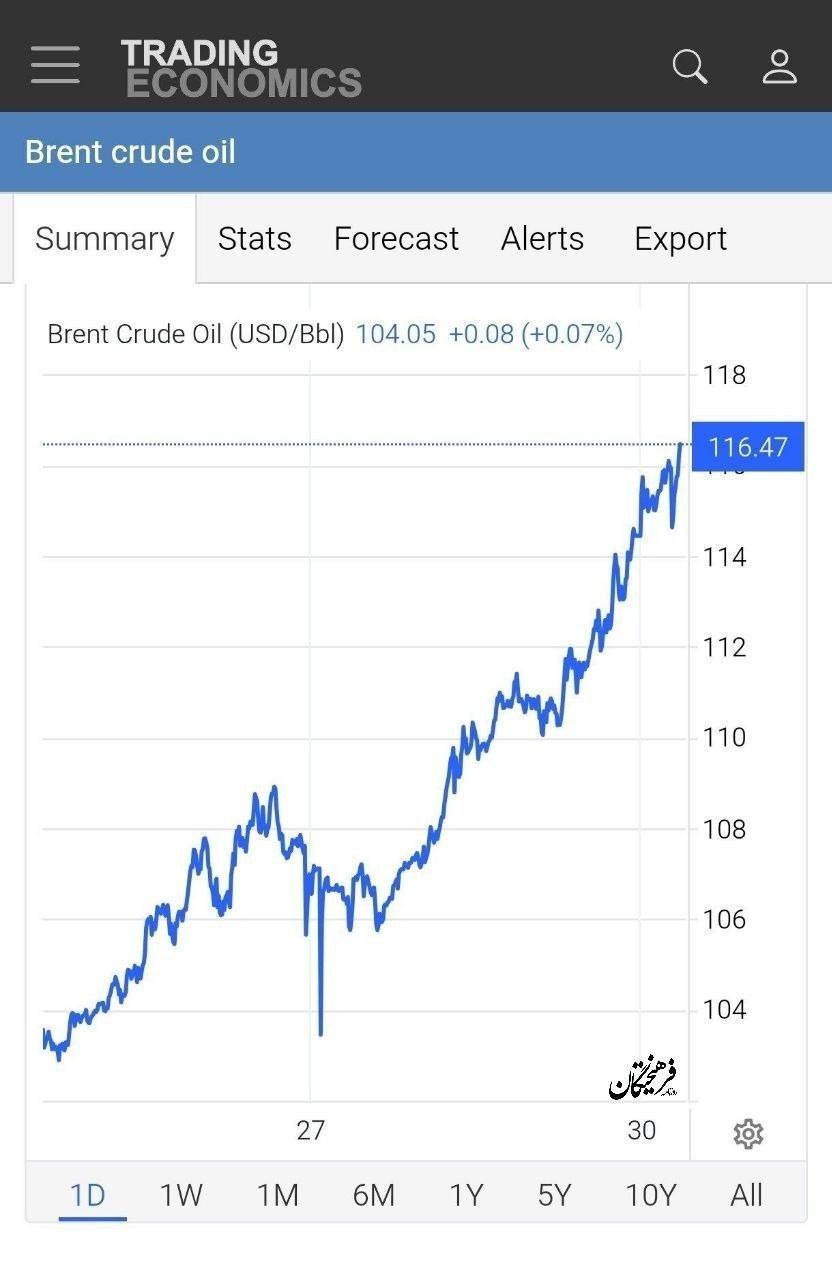Open the search icon
This screenshot has width=832, height=1280.
tap(689, 67)
